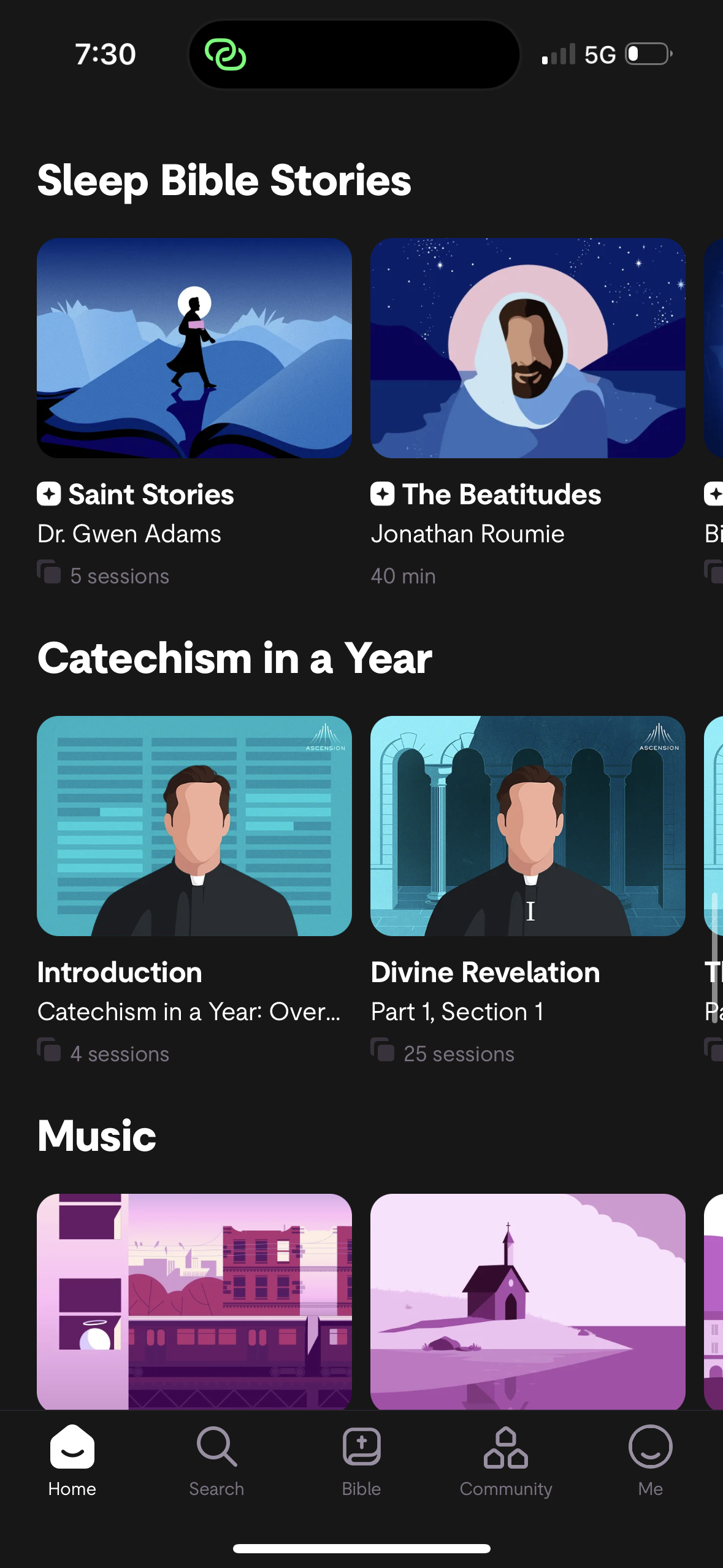This screenshot has height=1568, width=723.
Task: Open the Saint Stories card
Action: [x=194, y=348]
